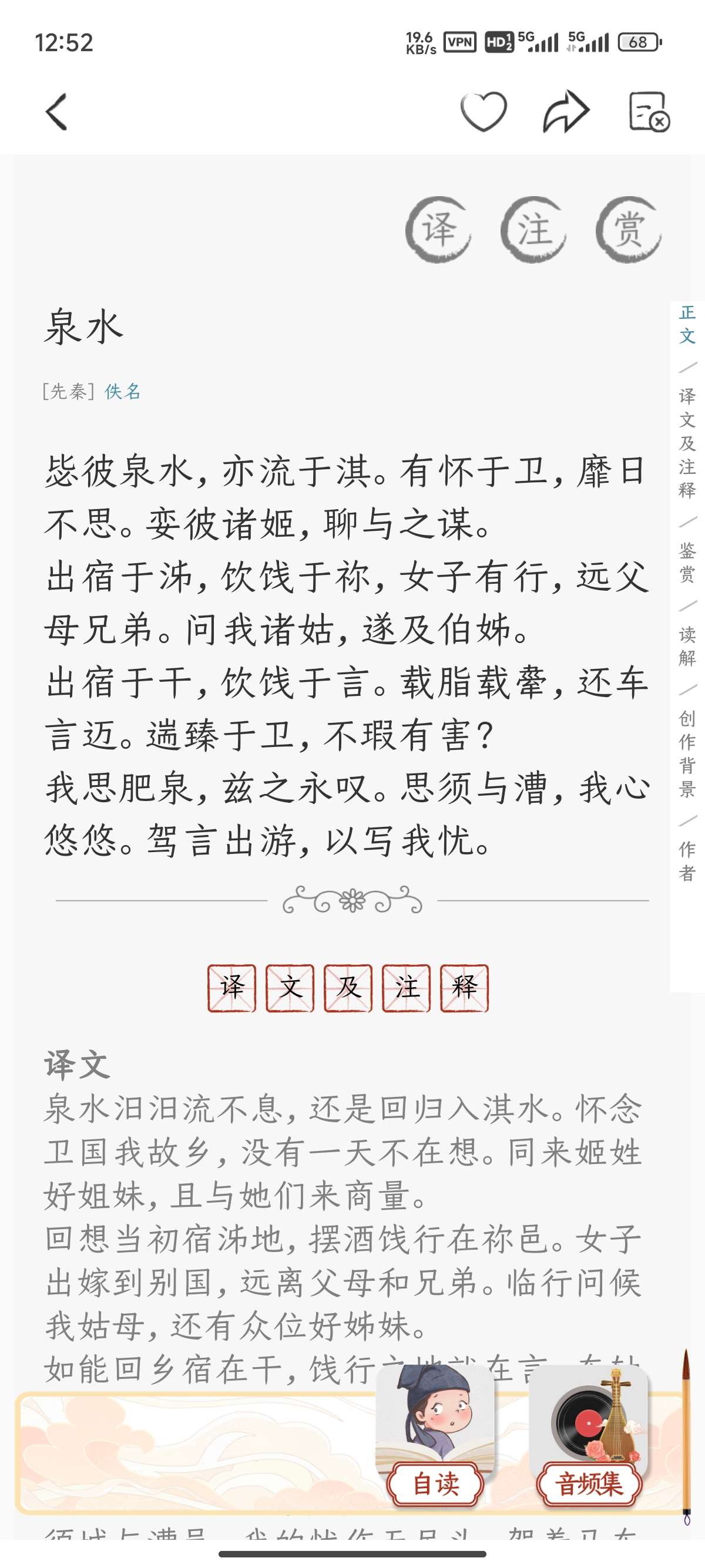Jump to 鉴赏 section in the side index
Viewport: 705px width, 1568px height.
[x=687, y=563]
